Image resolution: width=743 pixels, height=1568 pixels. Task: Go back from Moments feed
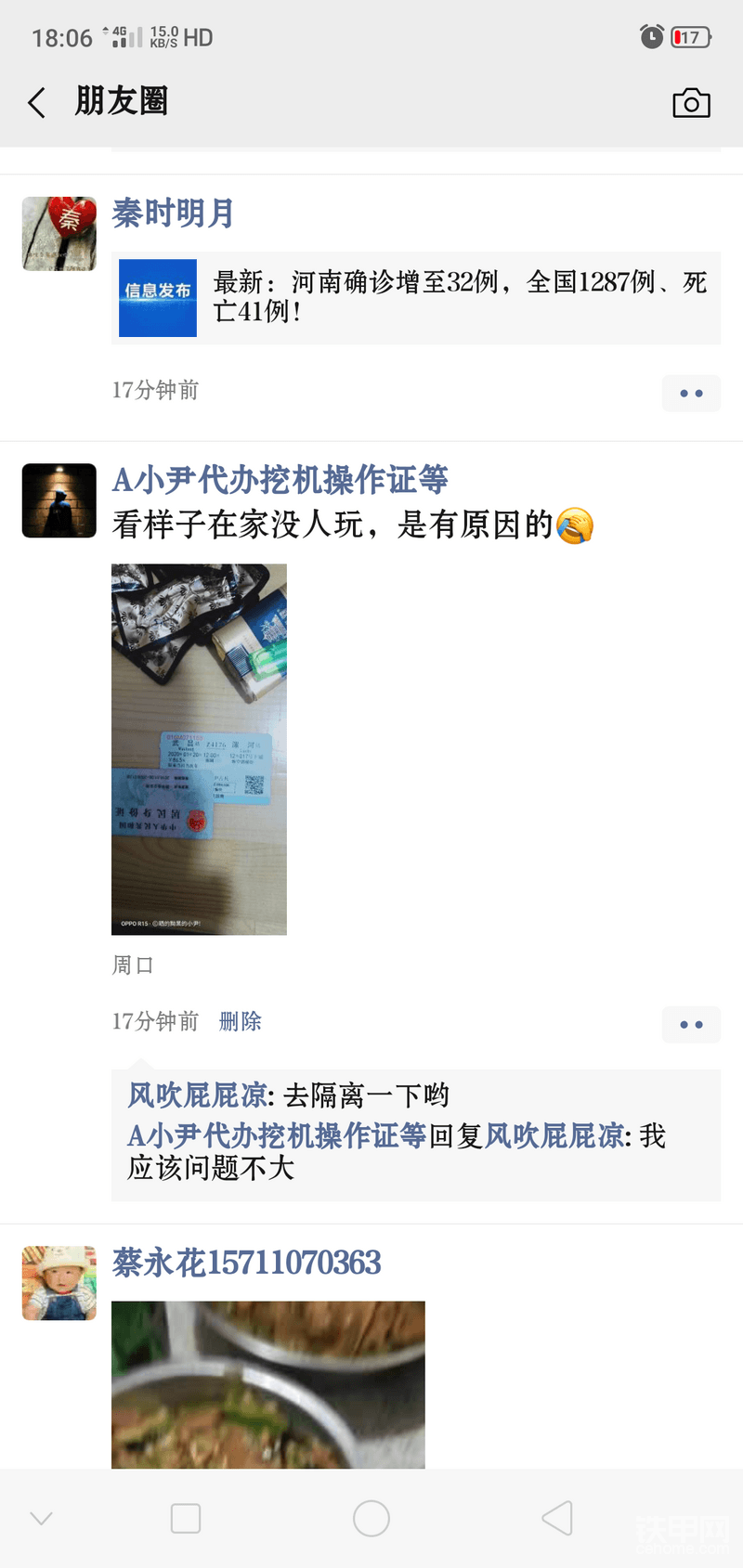click(x=37, y=102)
